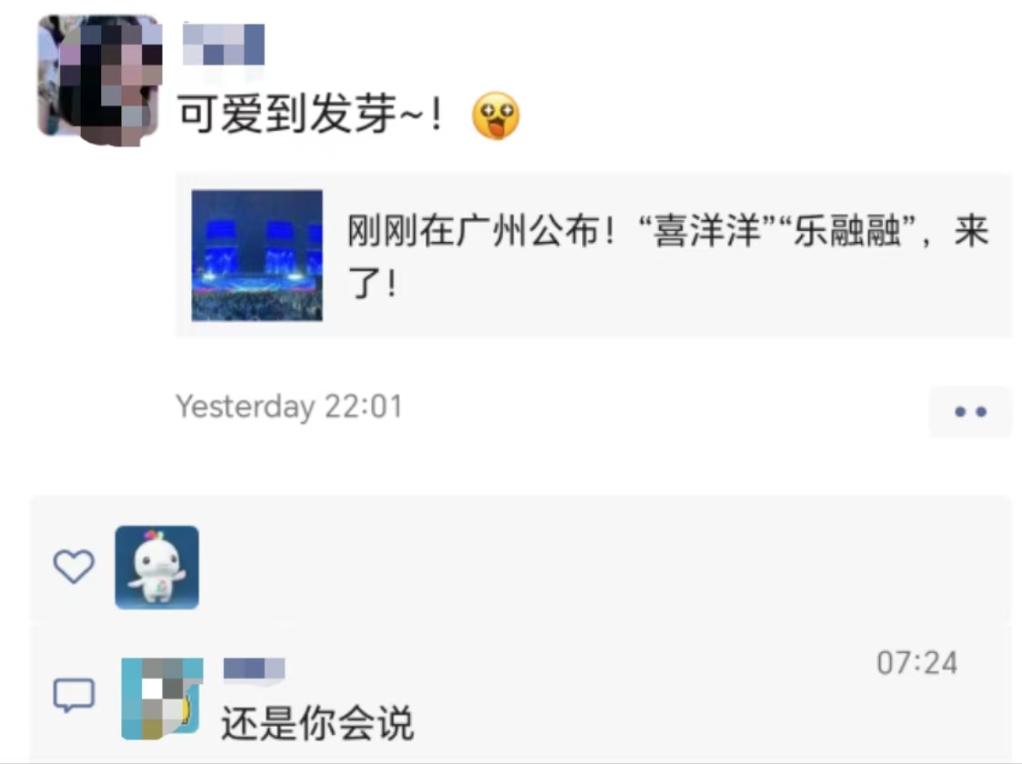Open the two-dot like/comment menu

coord(969,411)
